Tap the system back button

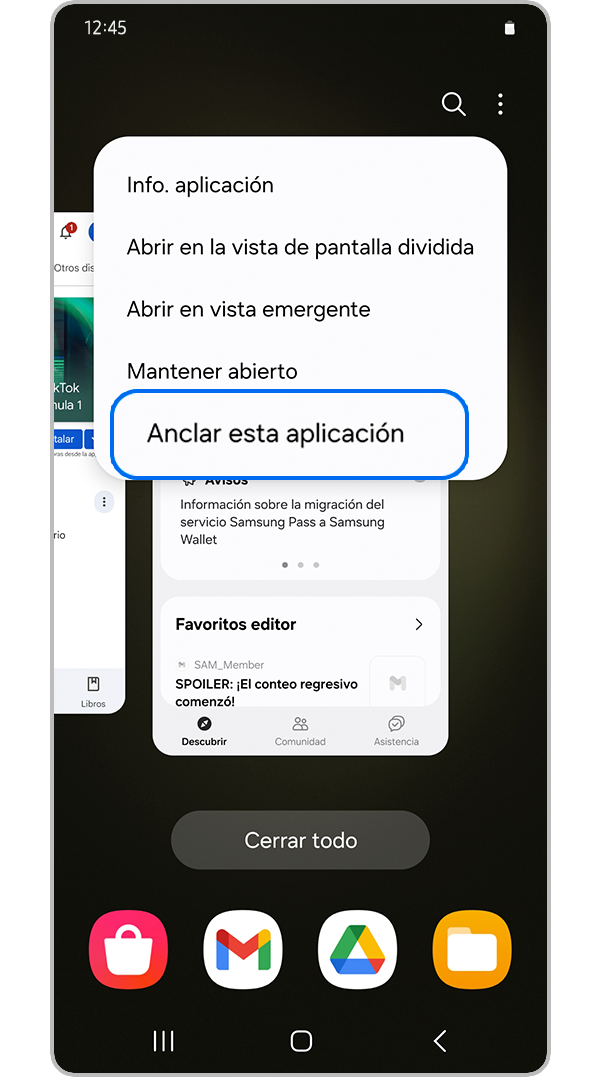439,1041
